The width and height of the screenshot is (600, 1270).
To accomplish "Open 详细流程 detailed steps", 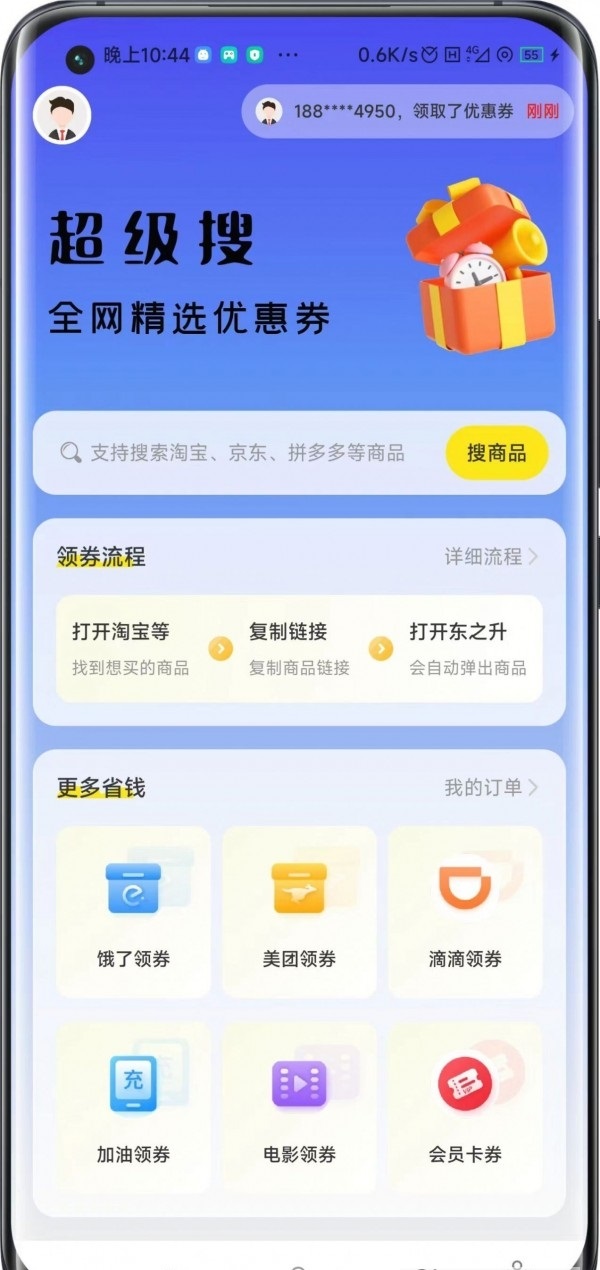I will (x=491, y=557).
